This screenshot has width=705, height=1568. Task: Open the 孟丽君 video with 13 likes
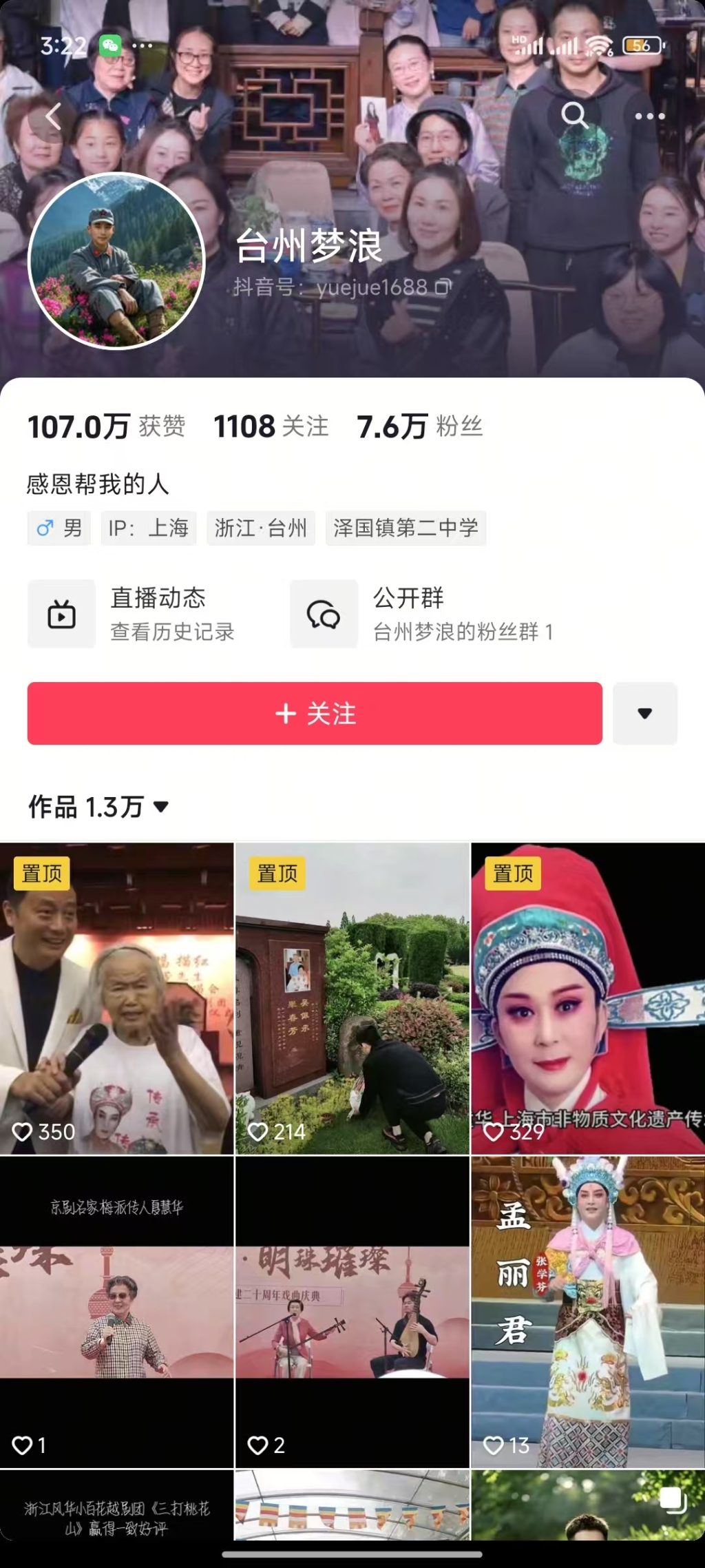click(x=588, y=1312)
